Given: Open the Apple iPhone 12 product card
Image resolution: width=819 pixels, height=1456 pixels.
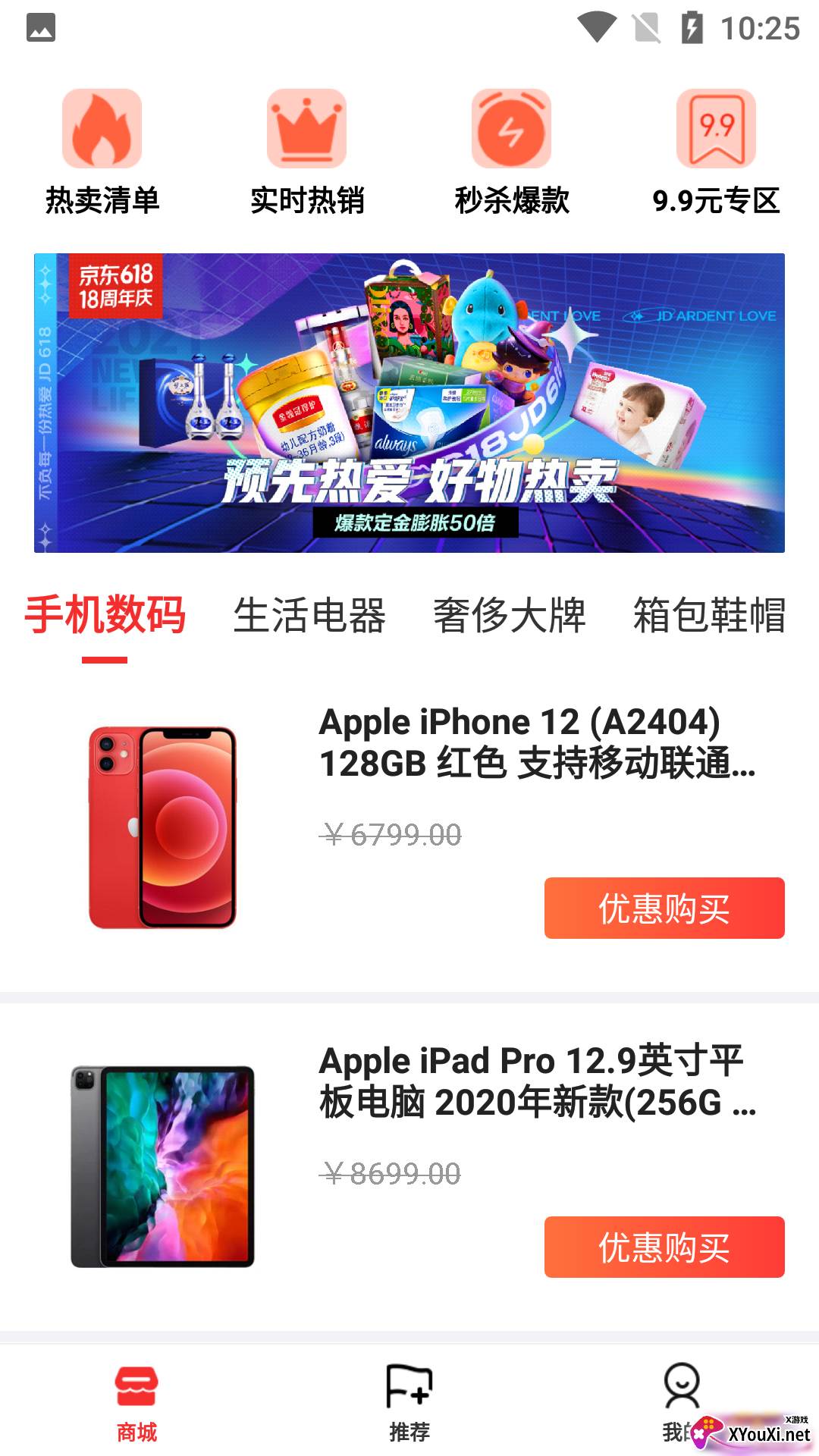Looking at the screenshot, I should tap(409, 827).
